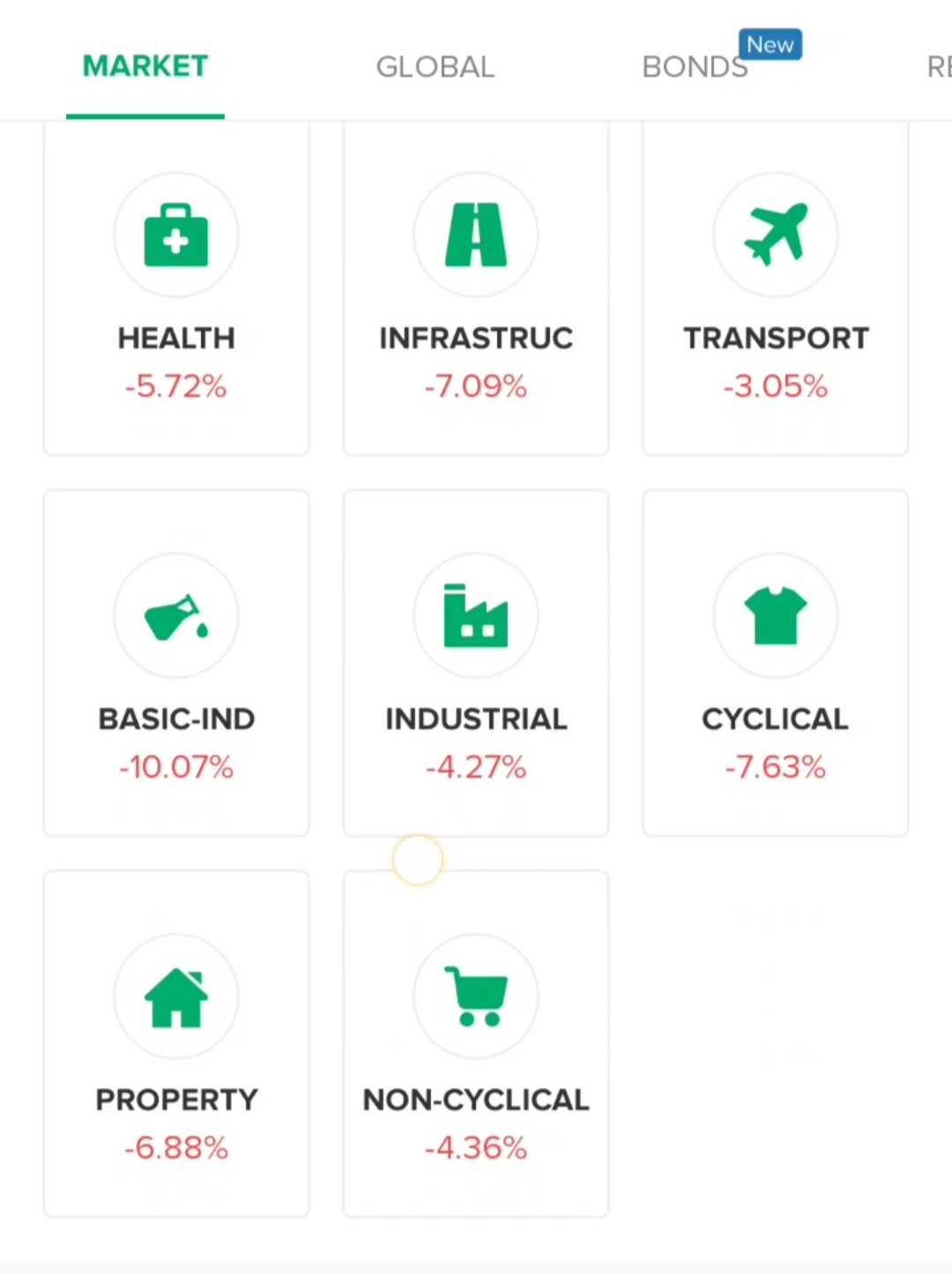Show the Industrial sector details
This screenshot has width=952, height=1273.
pyautogui.click(x=476, y=663)
